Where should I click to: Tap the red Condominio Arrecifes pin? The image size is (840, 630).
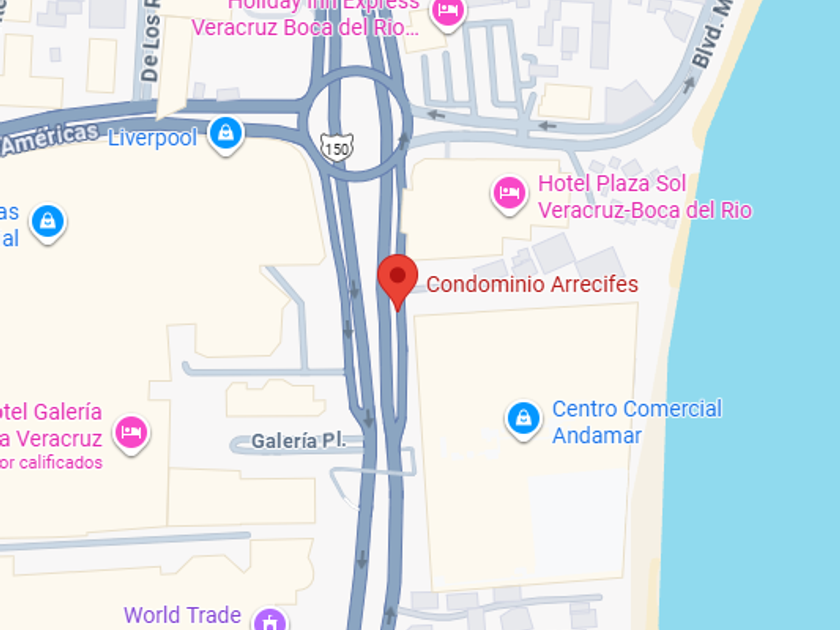click(397, 279)
